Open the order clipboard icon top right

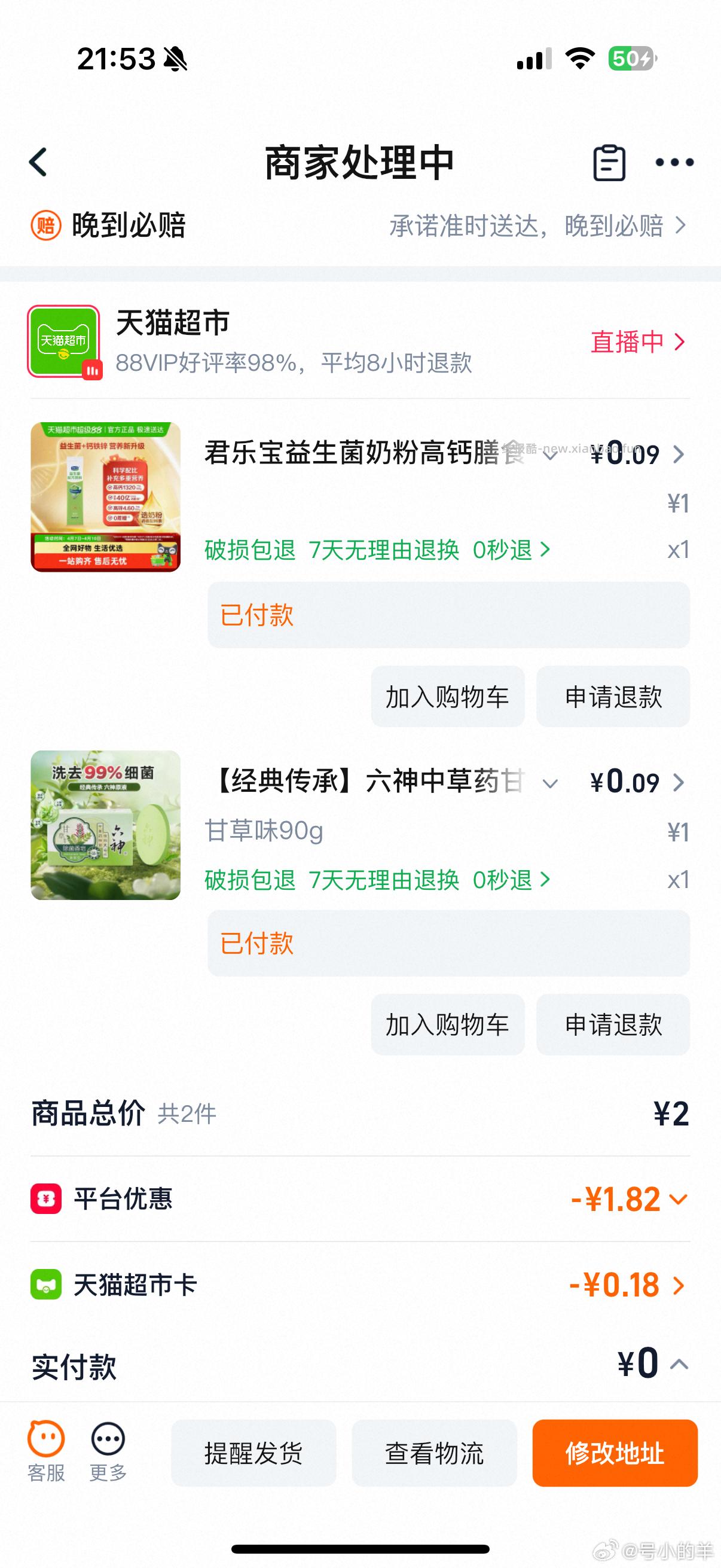point(610,163)
